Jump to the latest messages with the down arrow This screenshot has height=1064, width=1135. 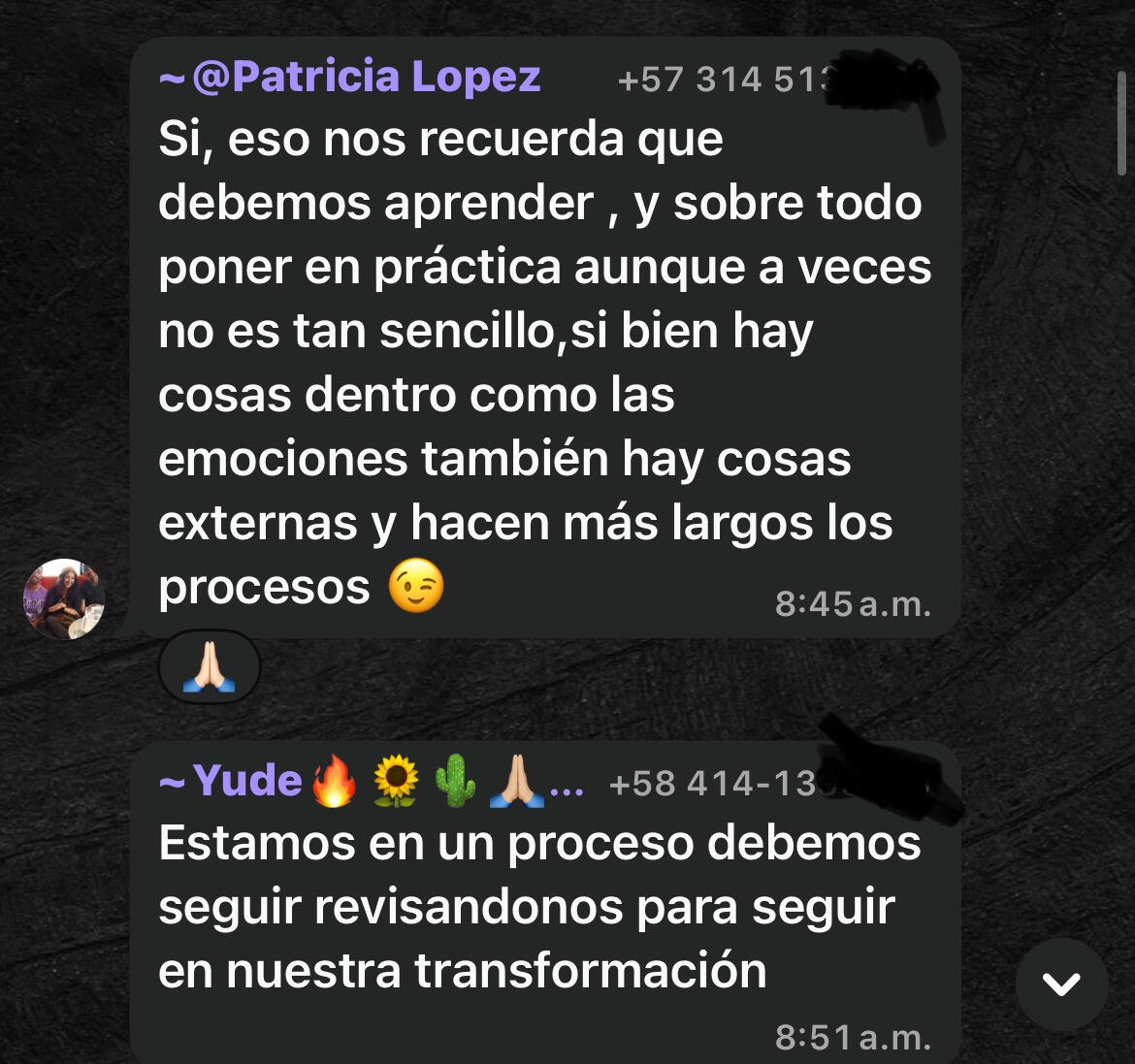click(x=1061, y=984)
